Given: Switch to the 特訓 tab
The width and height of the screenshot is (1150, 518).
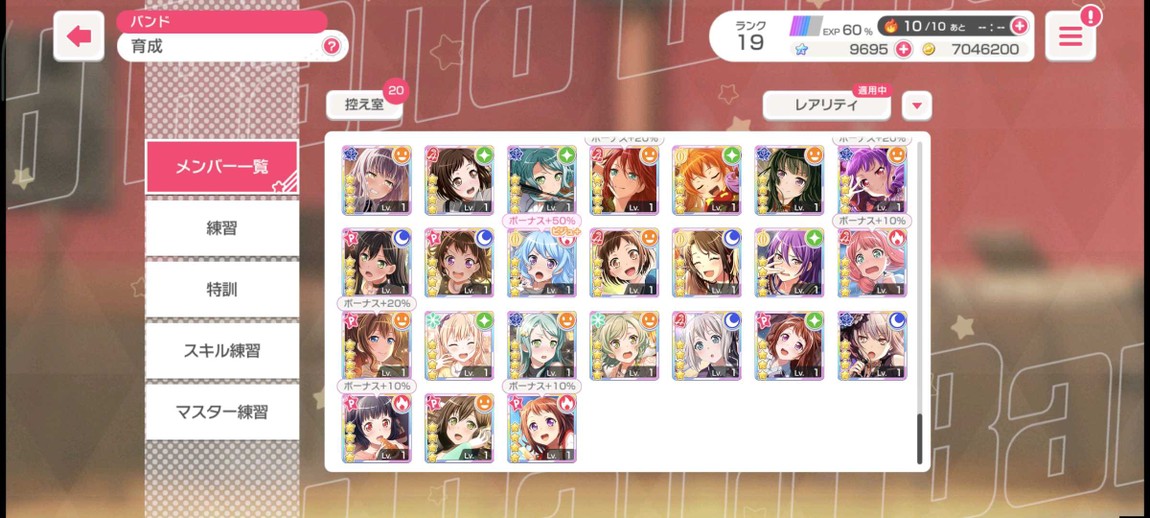Looking at the screenshot, I should tap(222, 289).
